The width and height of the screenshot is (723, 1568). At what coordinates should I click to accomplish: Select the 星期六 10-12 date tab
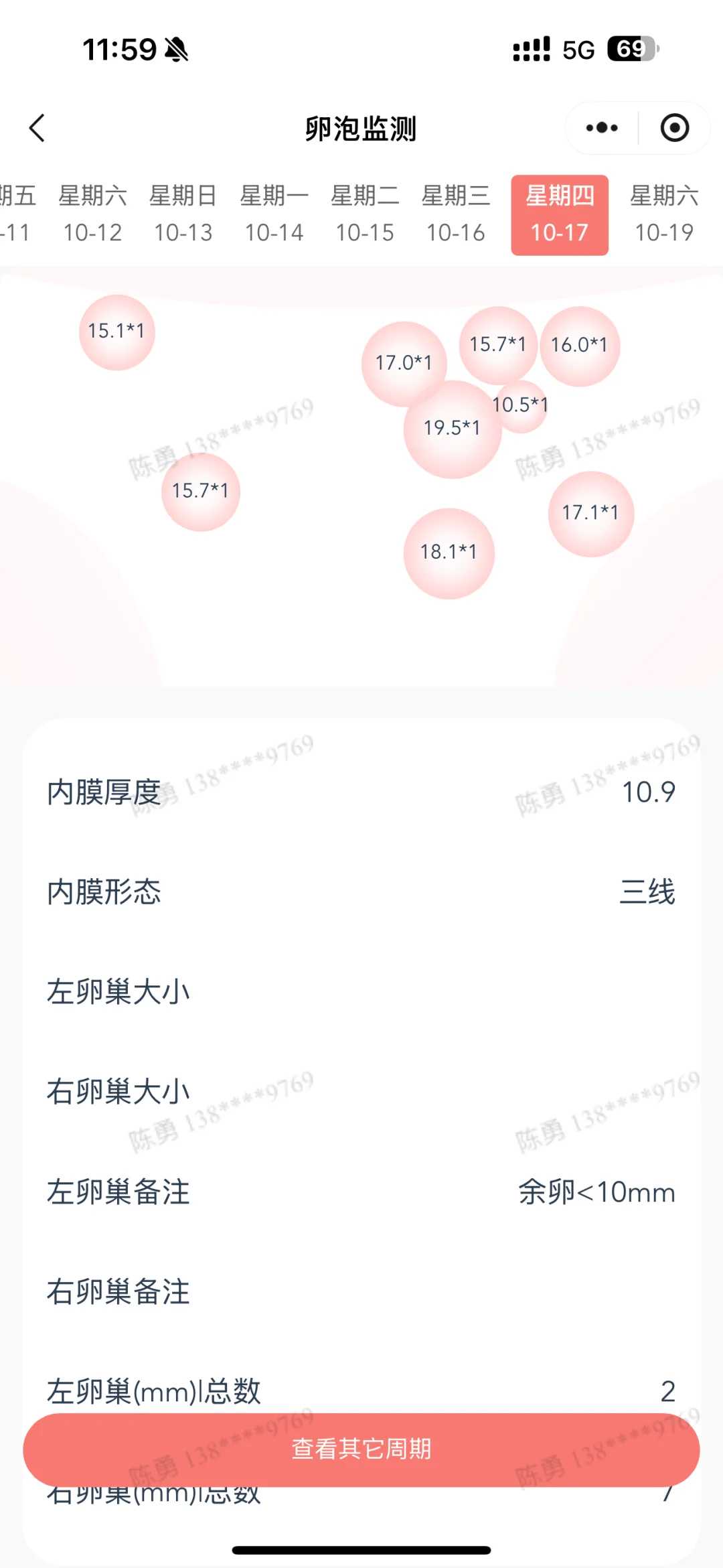click(x=92, y=214)
